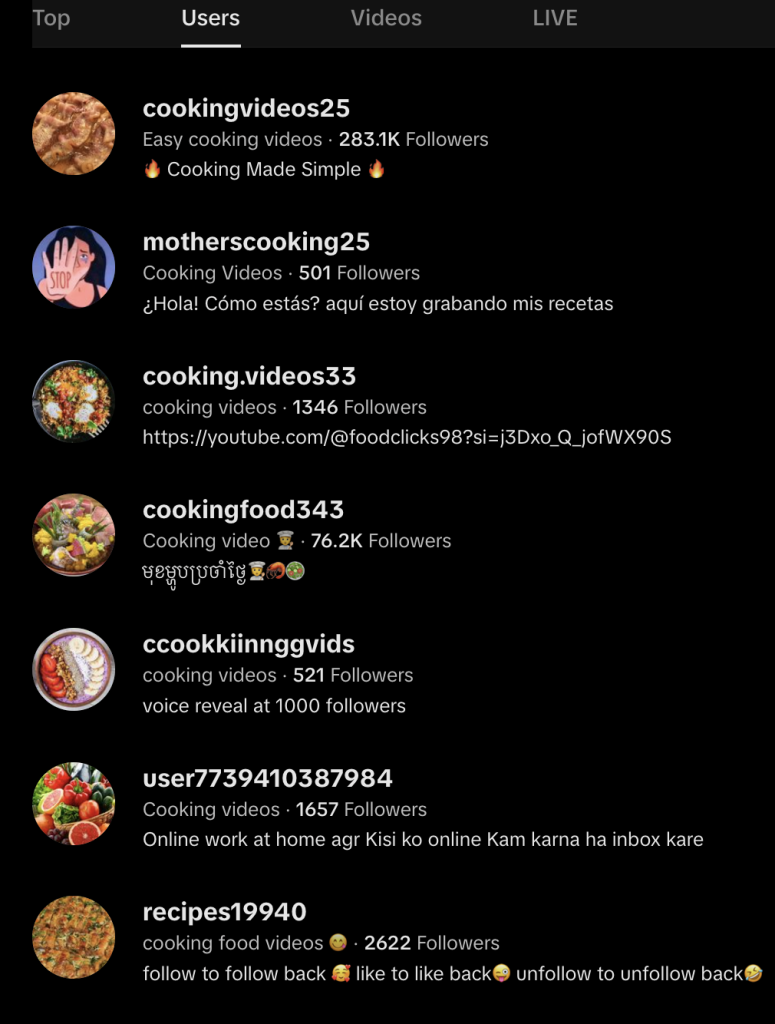Viewport: 775px width, 1024px height.
Task: Open user7739410387984 profile
Action: (267, 778)
